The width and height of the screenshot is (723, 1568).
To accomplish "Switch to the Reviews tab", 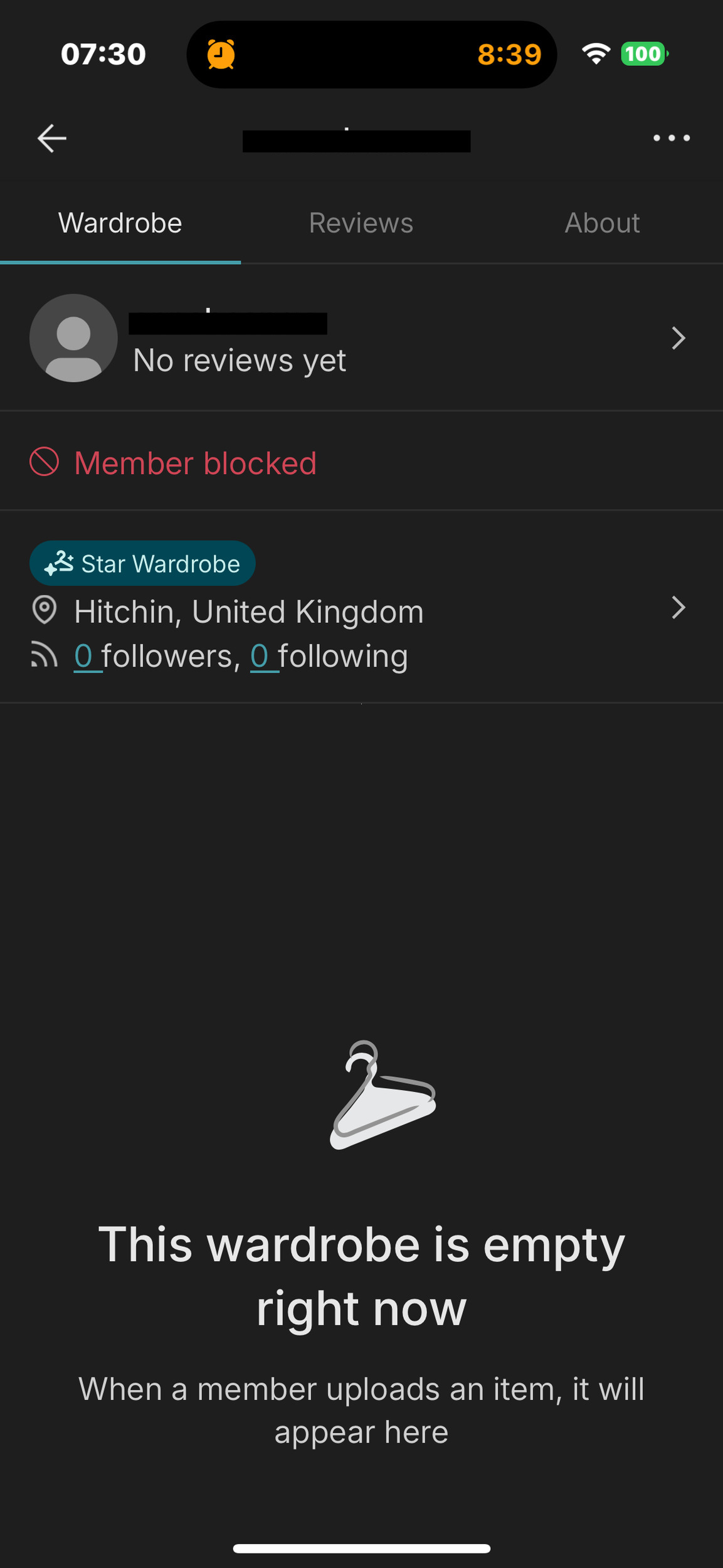I will click(361, 223).
